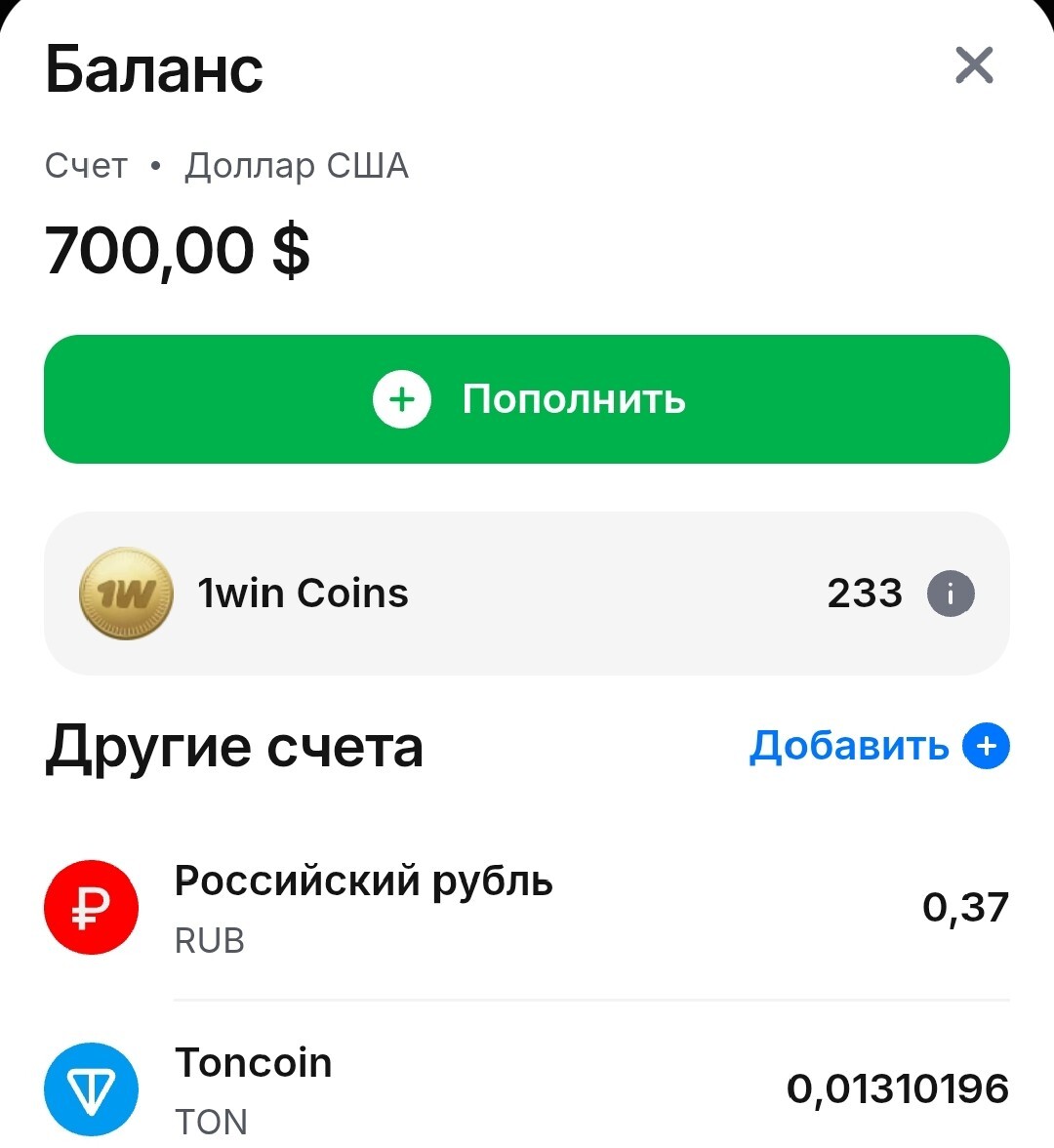
Task: Switch to the Toncoin account
Action: [527, 1088]
